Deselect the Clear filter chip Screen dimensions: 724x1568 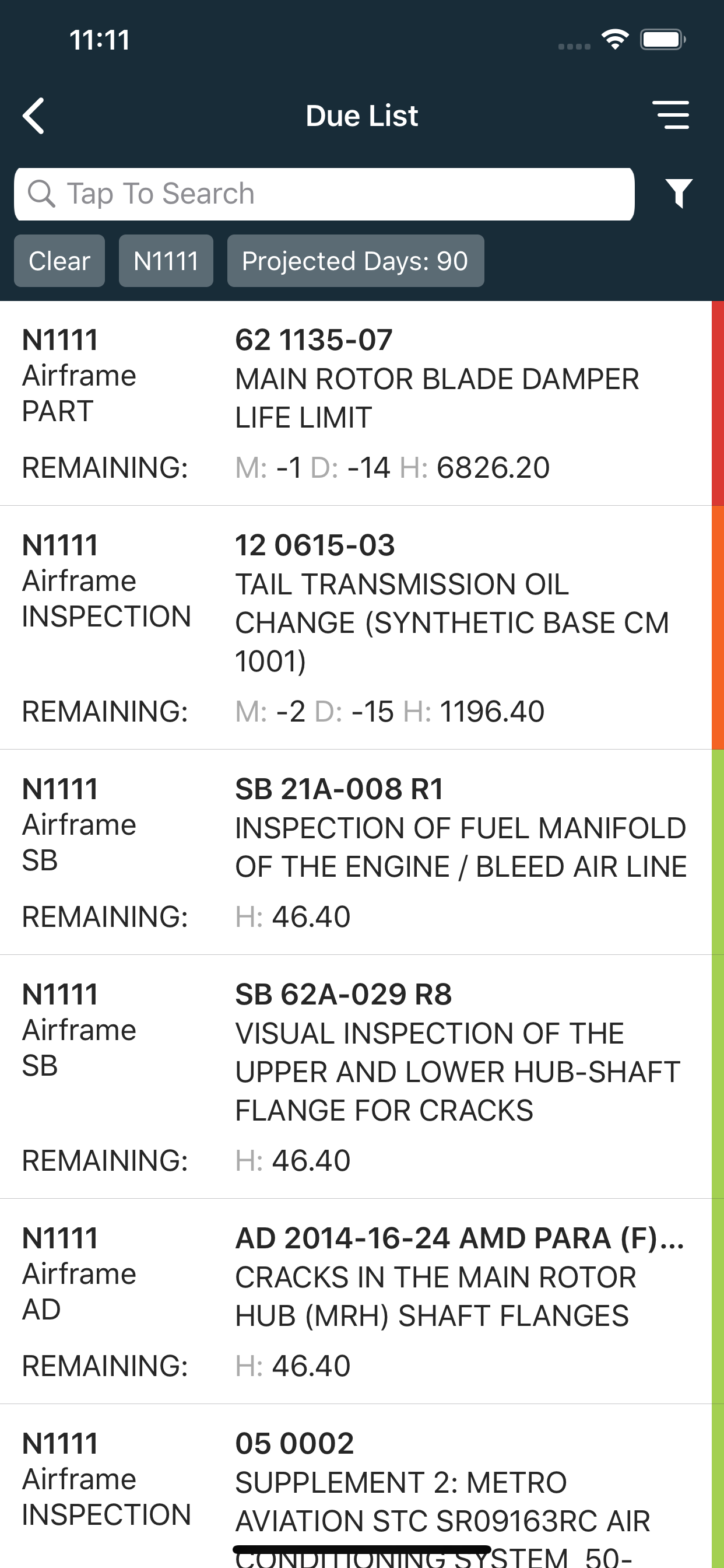pos(59,261)
